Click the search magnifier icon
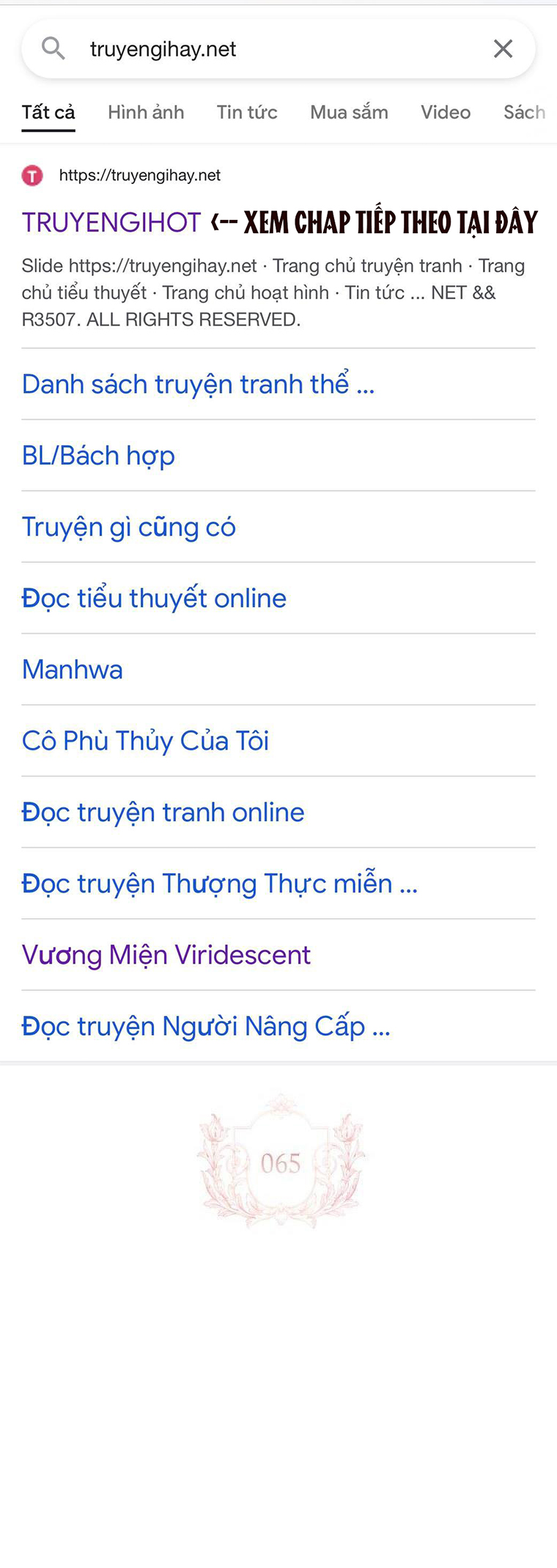Viewport: 557px width, 1568px height. [x=53, y=48]
